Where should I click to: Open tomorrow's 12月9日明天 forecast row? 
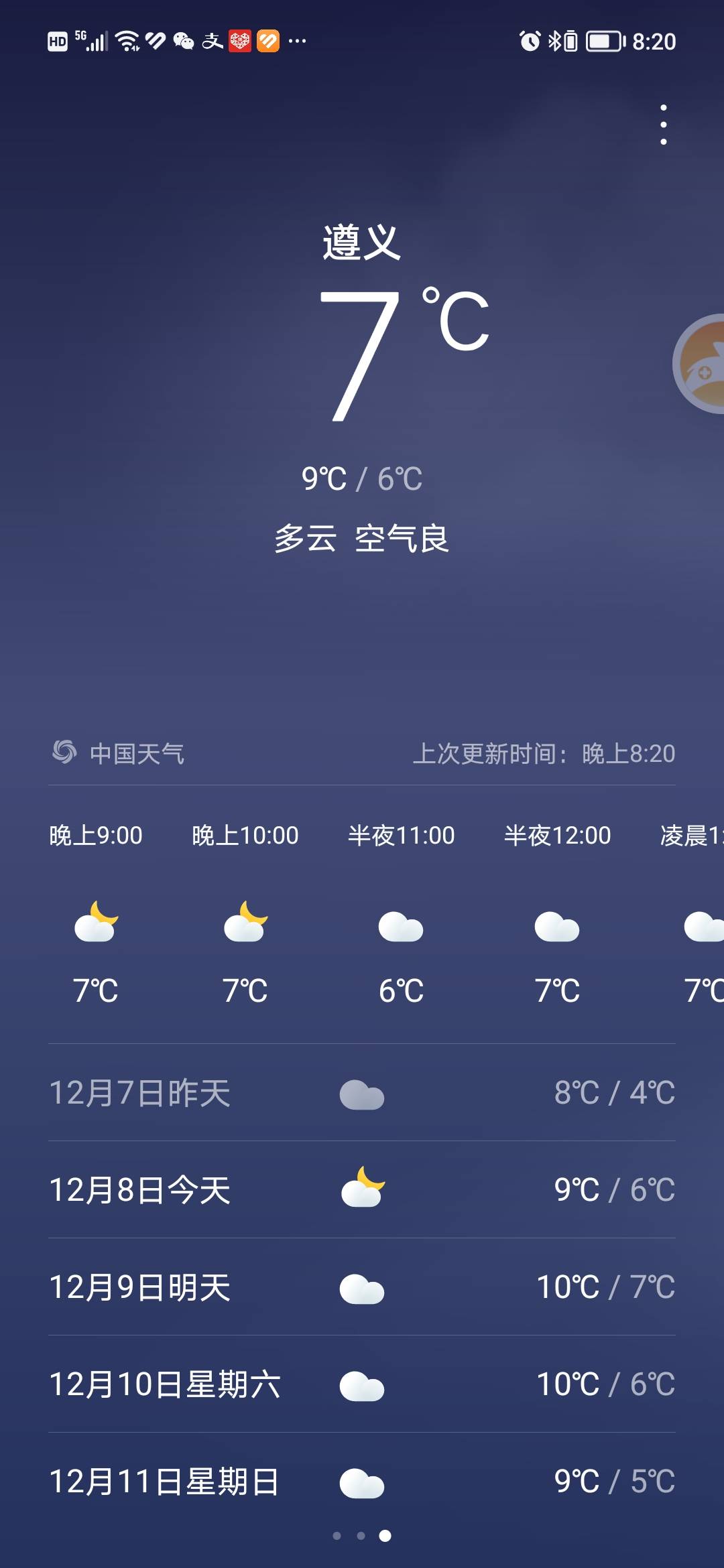pyautogui.click(x=362, y=1287)
